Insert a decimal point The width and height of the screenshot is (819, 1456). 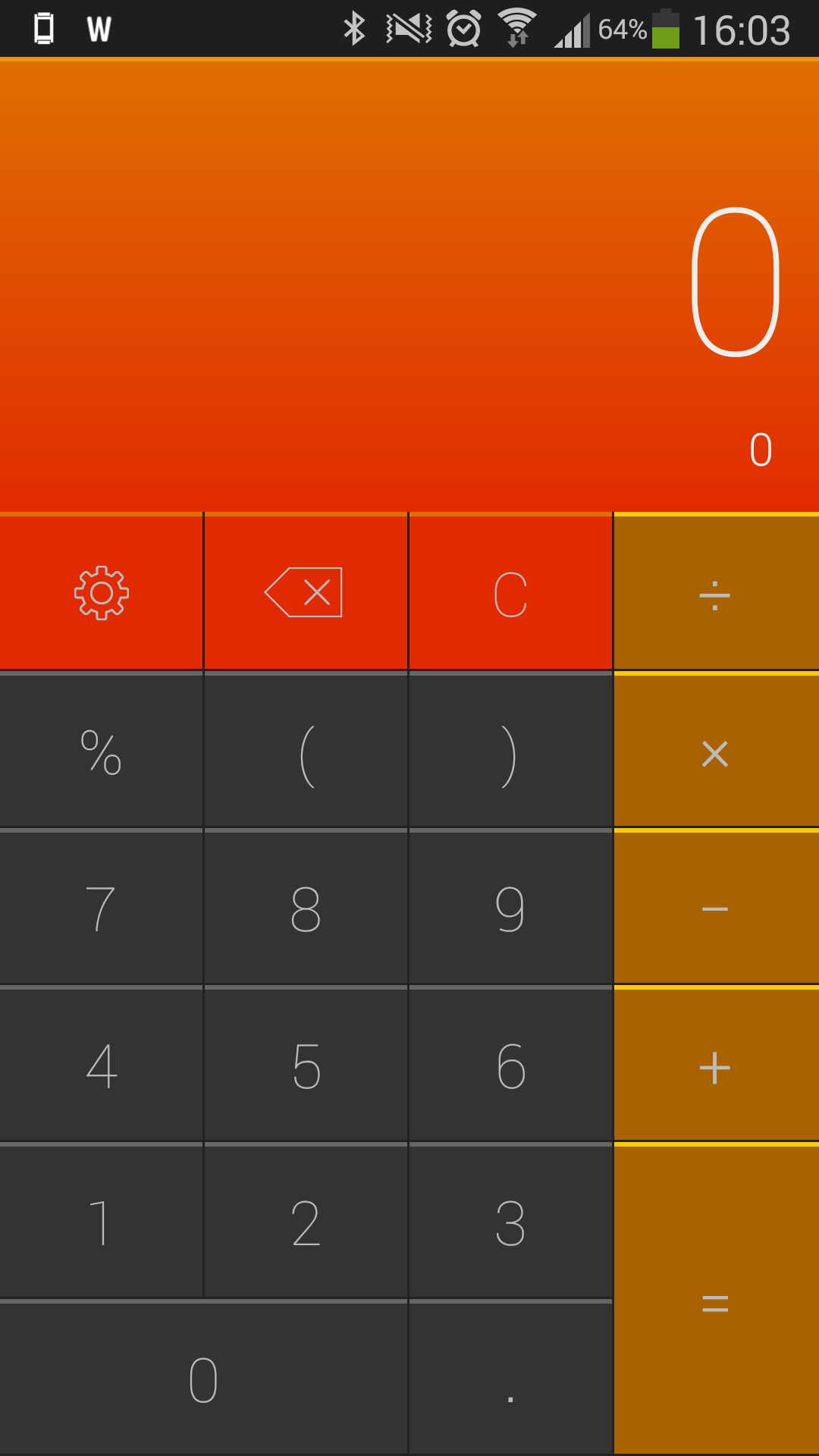pos(510,1378)
